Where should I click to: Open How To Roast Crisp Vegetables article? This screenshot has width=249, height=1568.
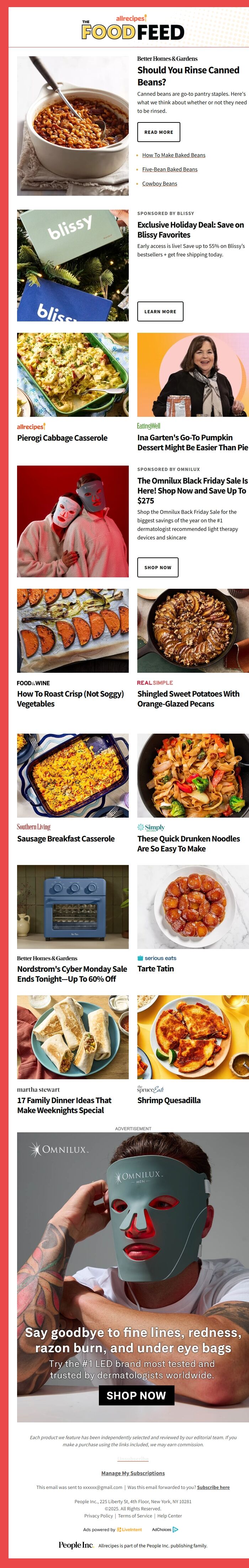pos(70,698)
